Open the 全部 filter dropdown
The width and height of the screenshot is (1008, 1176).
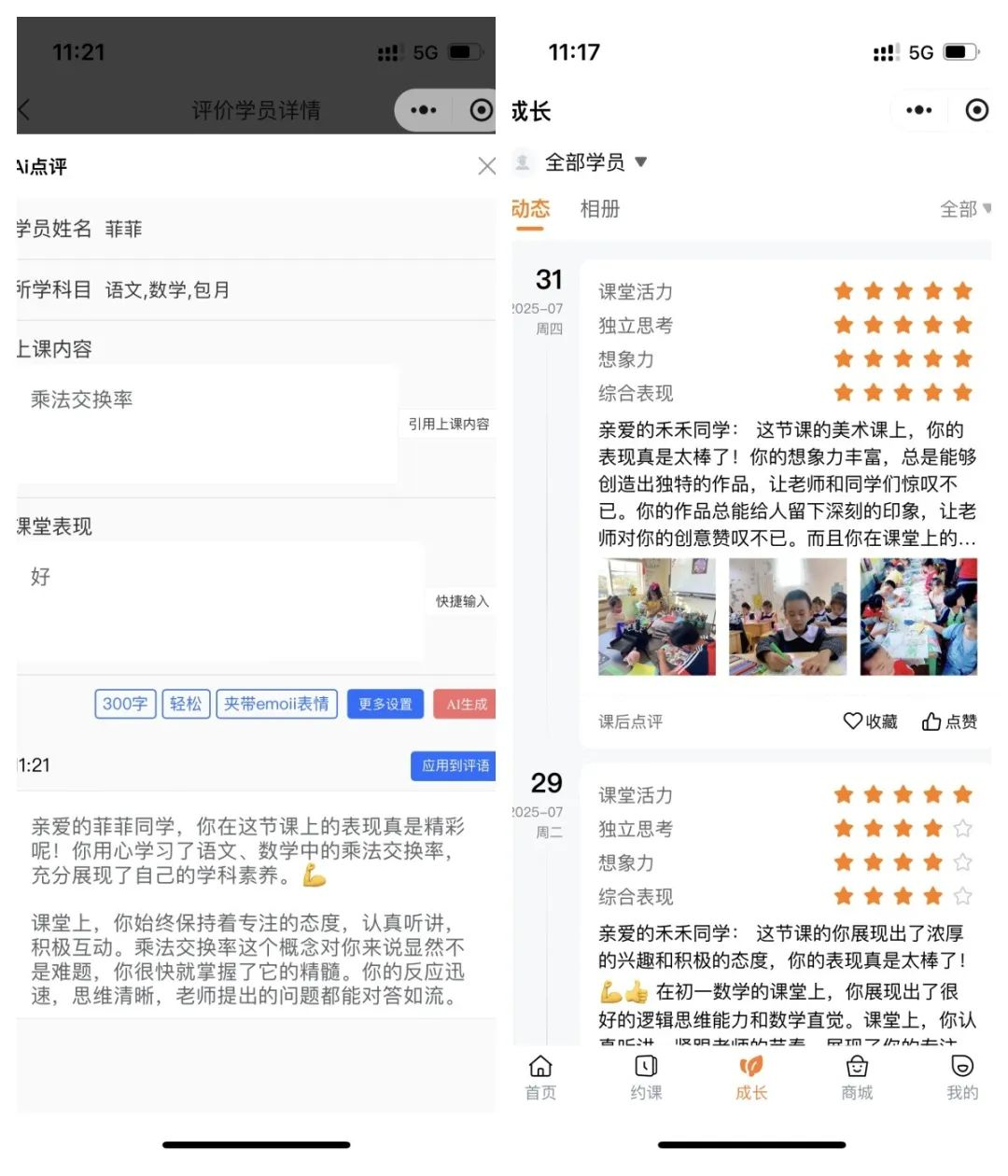click(964, 209)
